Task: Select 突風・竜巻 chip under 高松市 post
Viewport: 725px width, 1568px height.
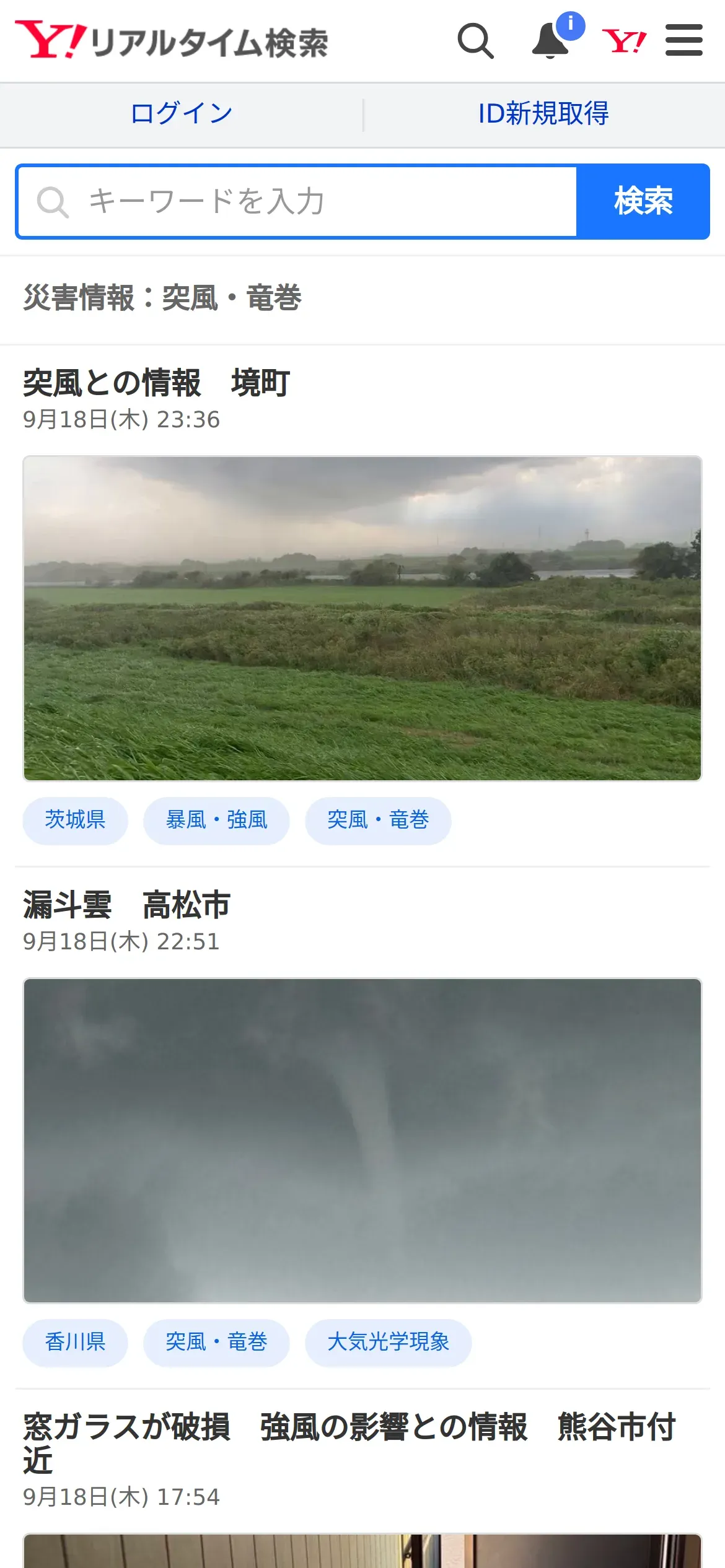Action: [216, 1343]
